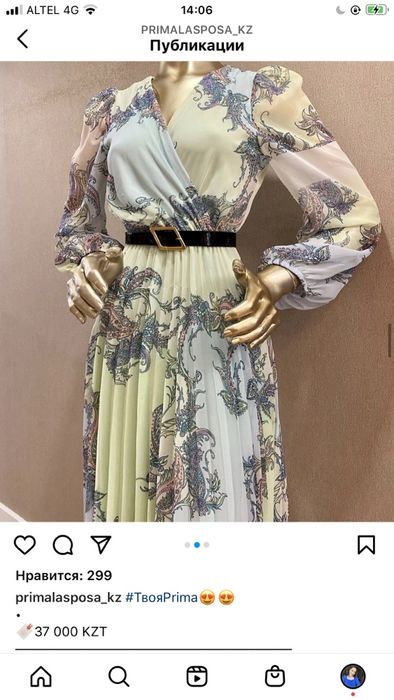Open my profile avatar tab
This screenshot has height=700, width=394.
353,677
